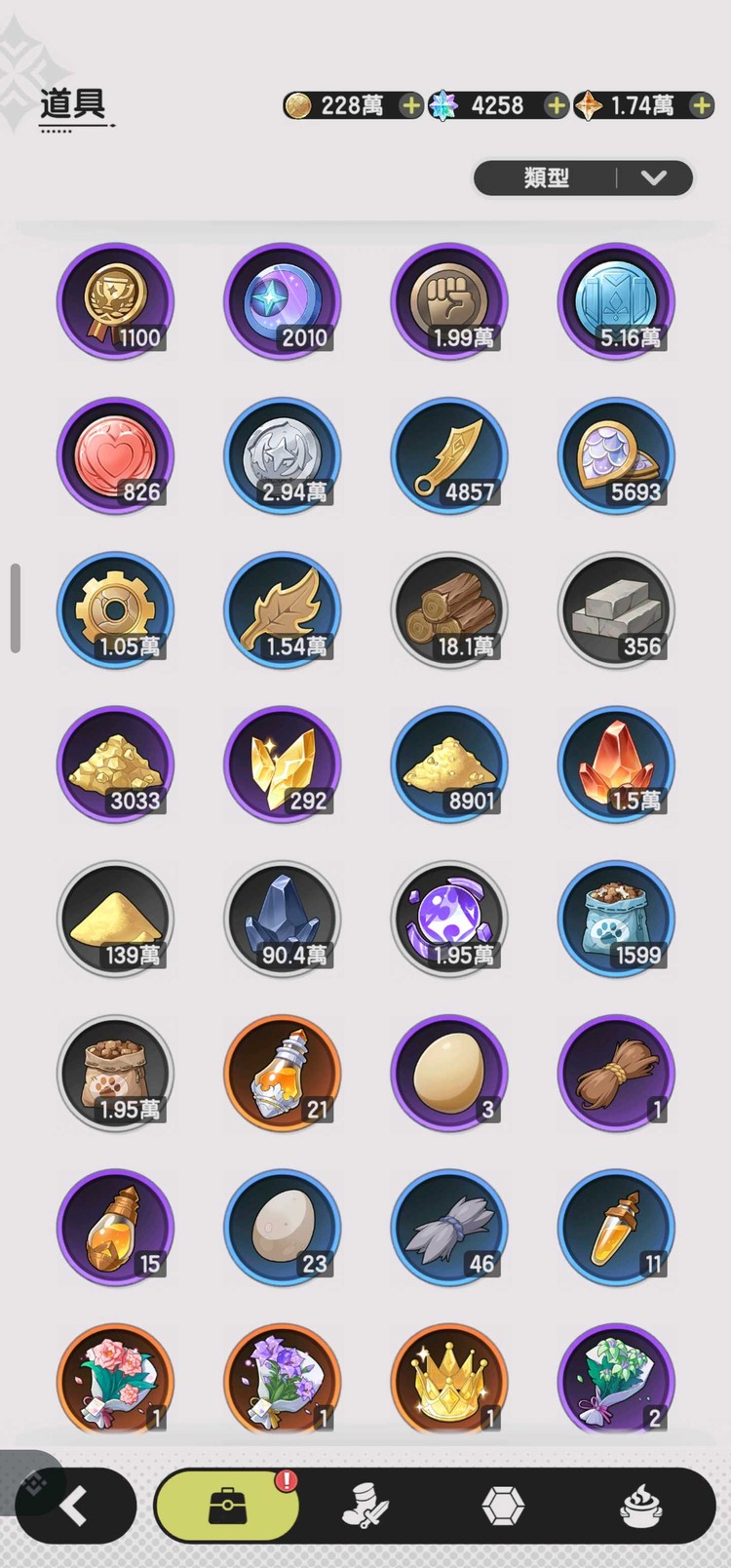Switch to the steaming bowl food tab
The image size is (731, 1568).
(641, 1507)
